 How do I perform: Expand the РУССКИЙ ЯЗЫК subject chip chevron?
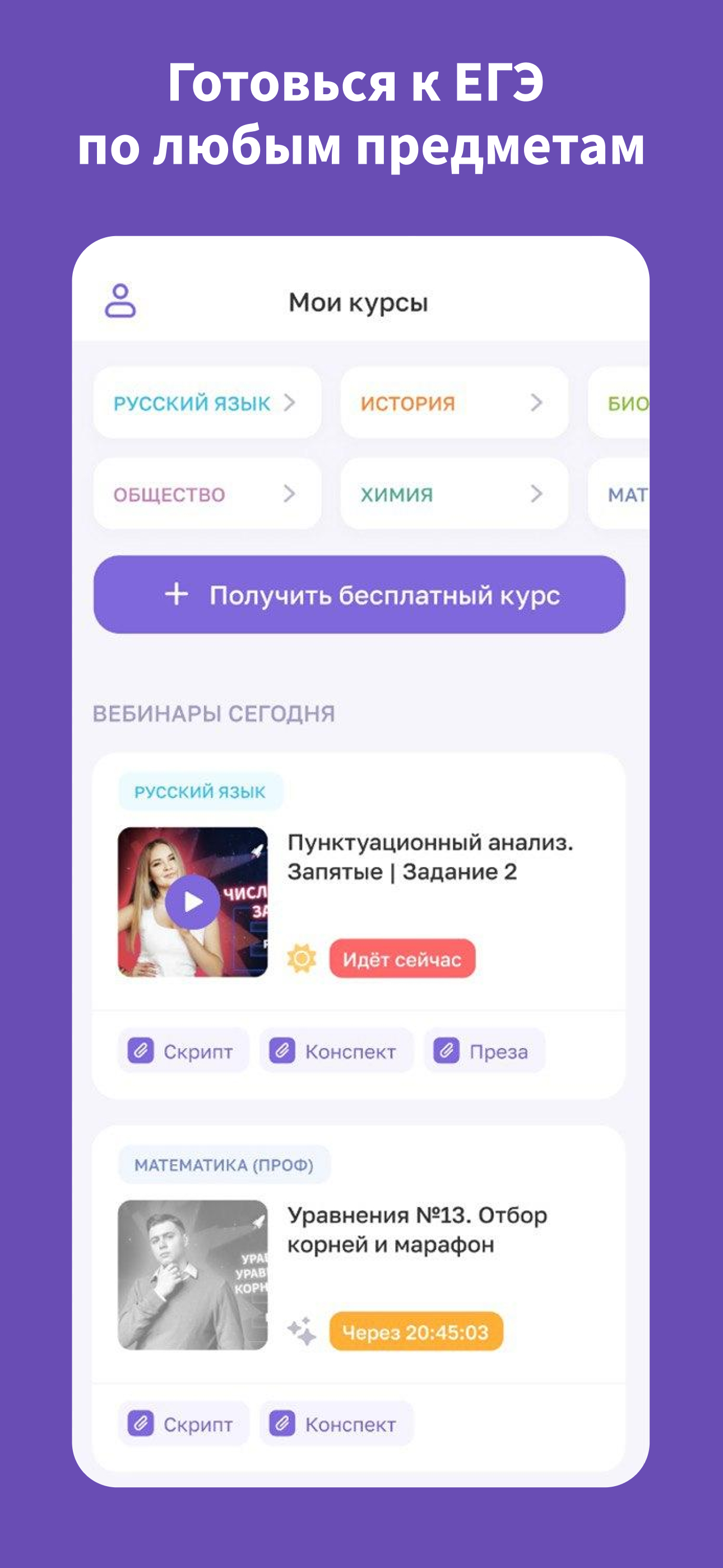pos(289,403)
